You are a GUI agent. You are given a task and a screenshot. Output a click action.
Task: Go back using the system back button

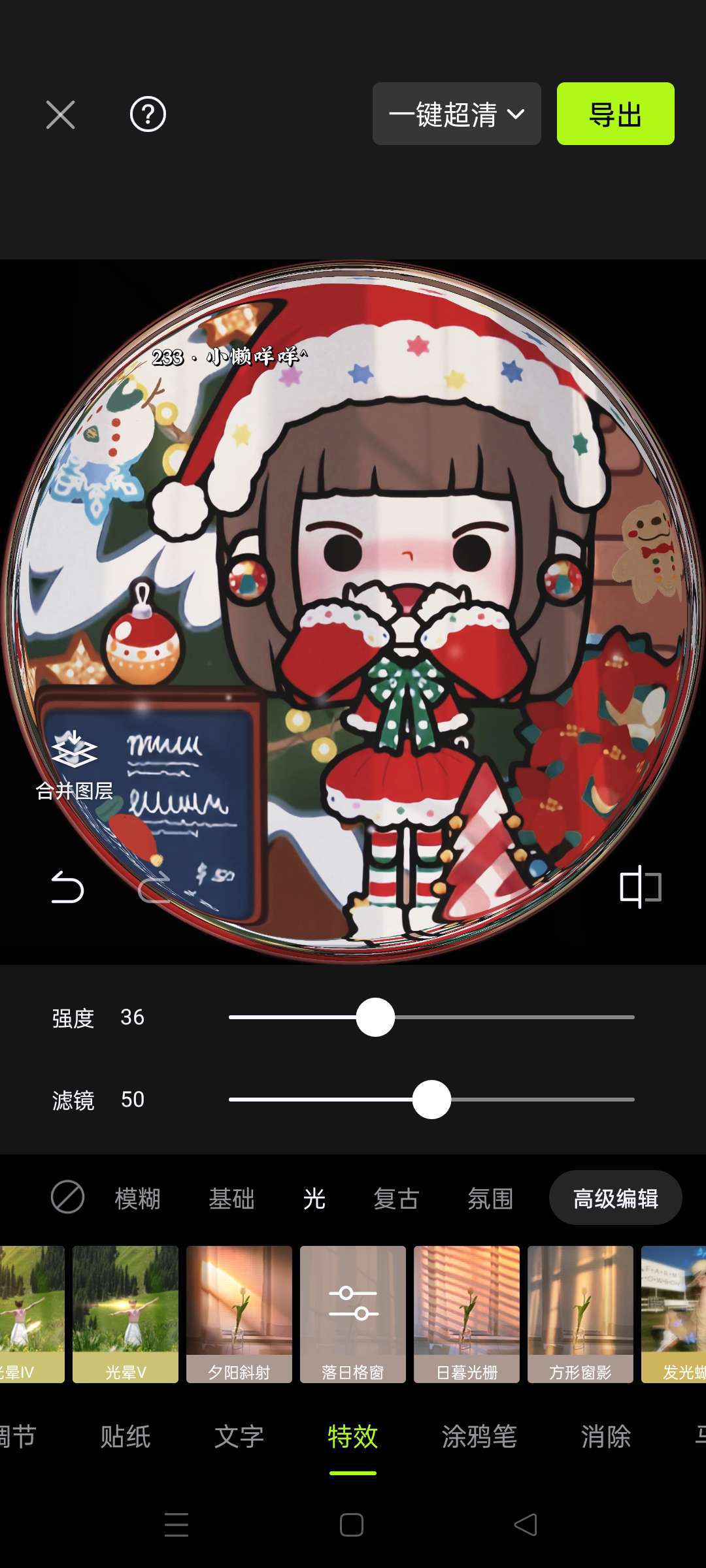[525, 1525]
